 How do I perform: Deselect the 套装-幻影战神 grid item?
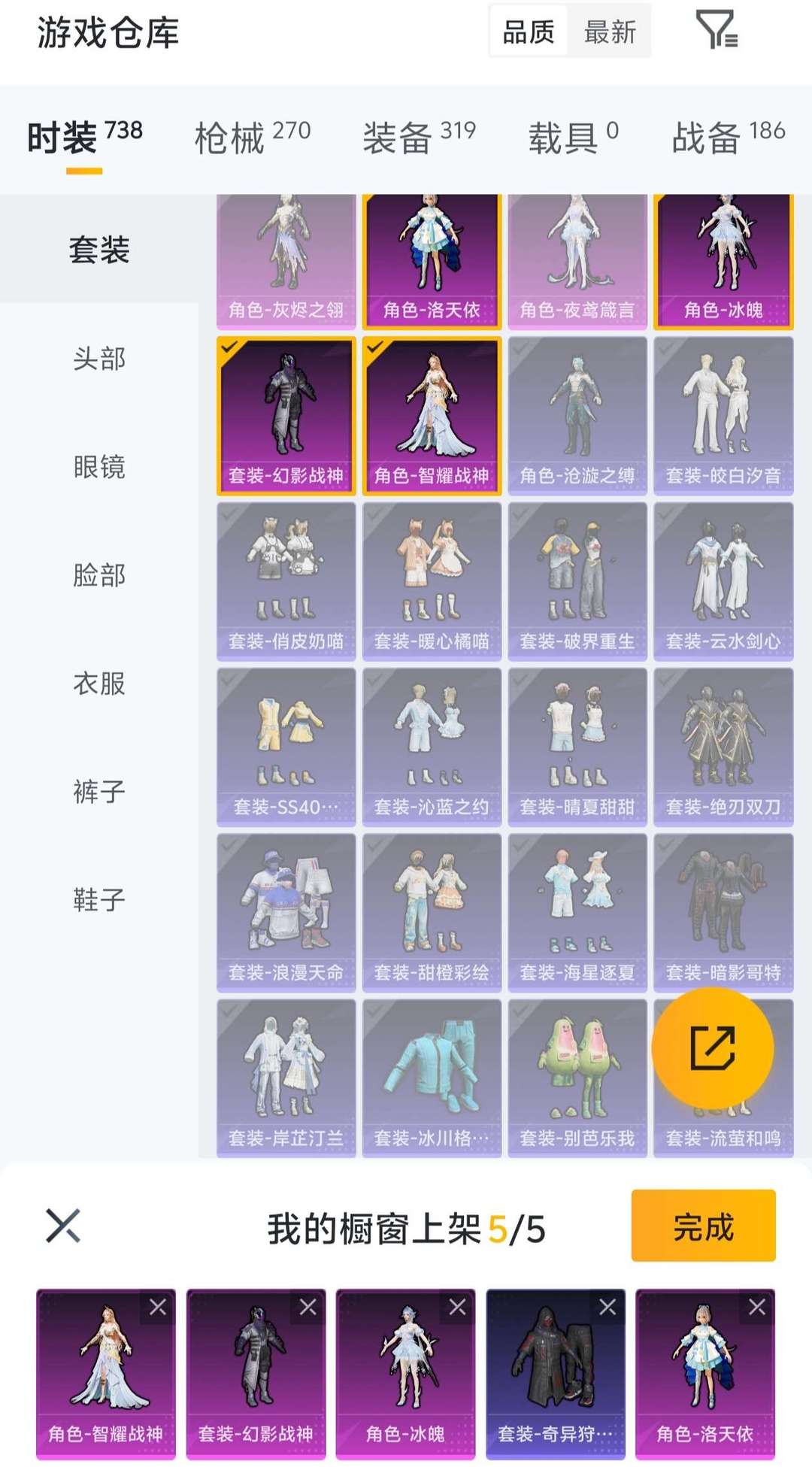pos(286,416)
